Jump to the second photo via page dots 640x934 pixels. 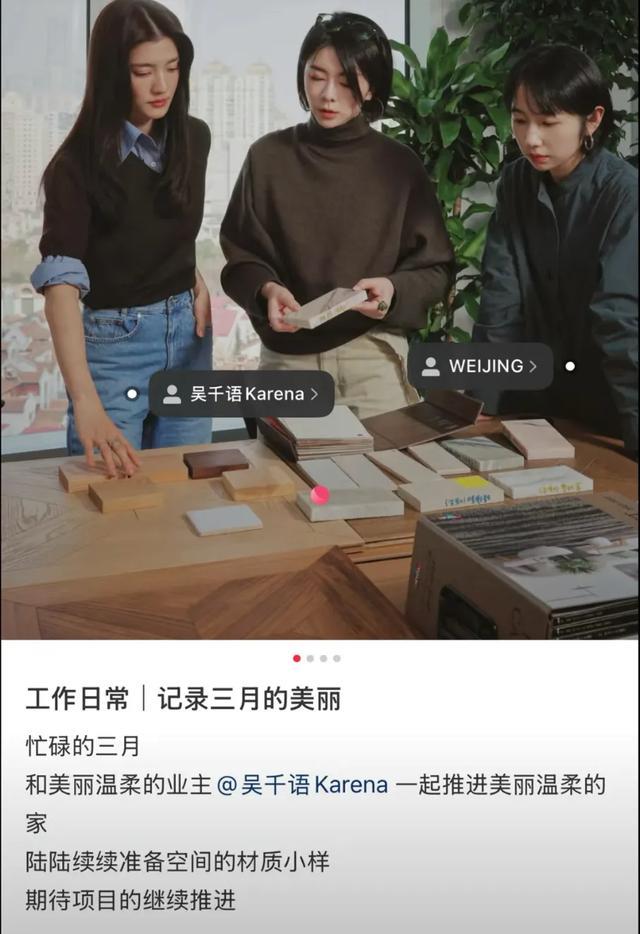310,658
